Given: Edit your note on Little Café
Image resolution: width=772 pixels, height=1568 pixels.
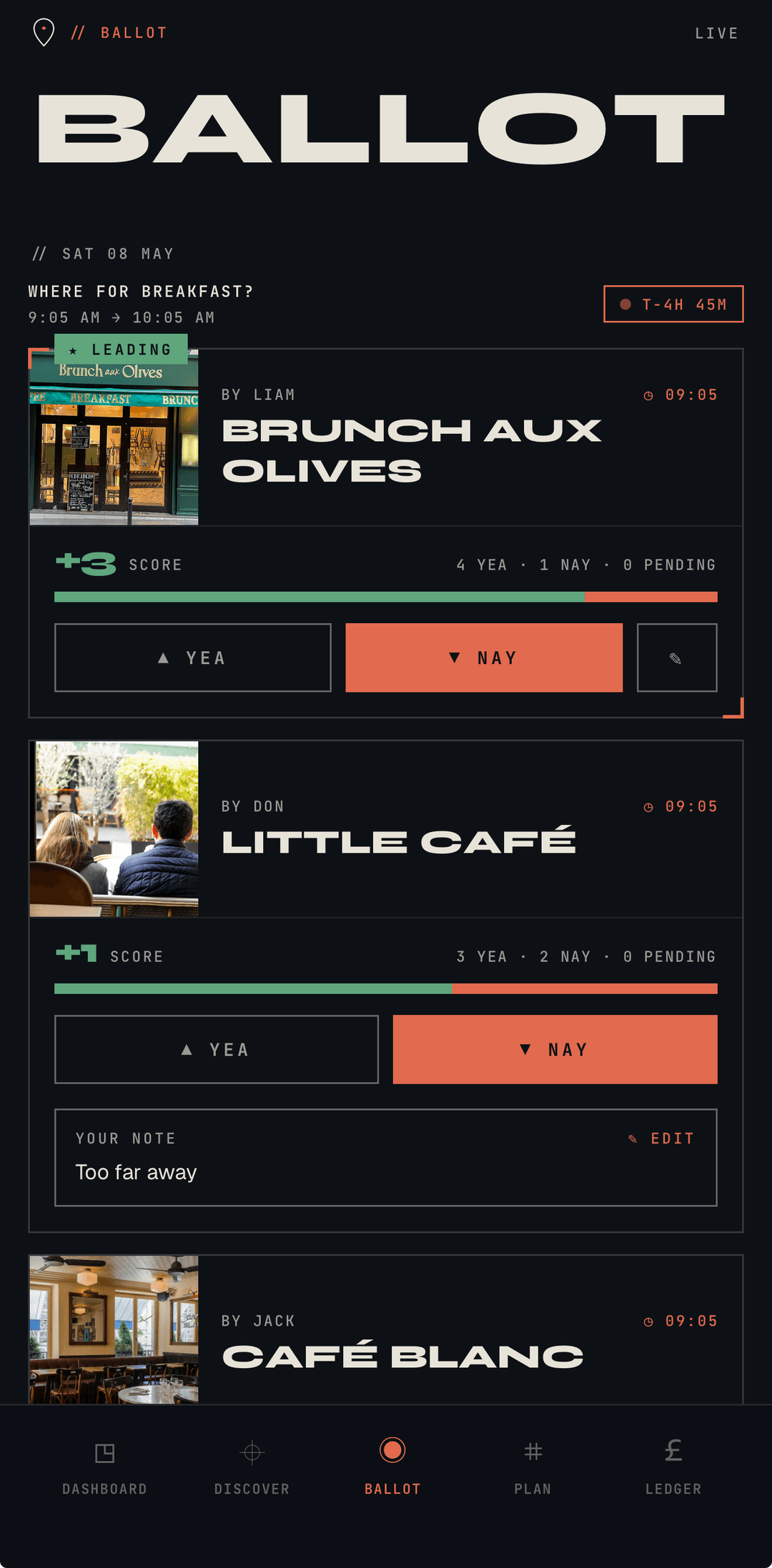Looking at the screenshot, I should (x=661, y=1138).
